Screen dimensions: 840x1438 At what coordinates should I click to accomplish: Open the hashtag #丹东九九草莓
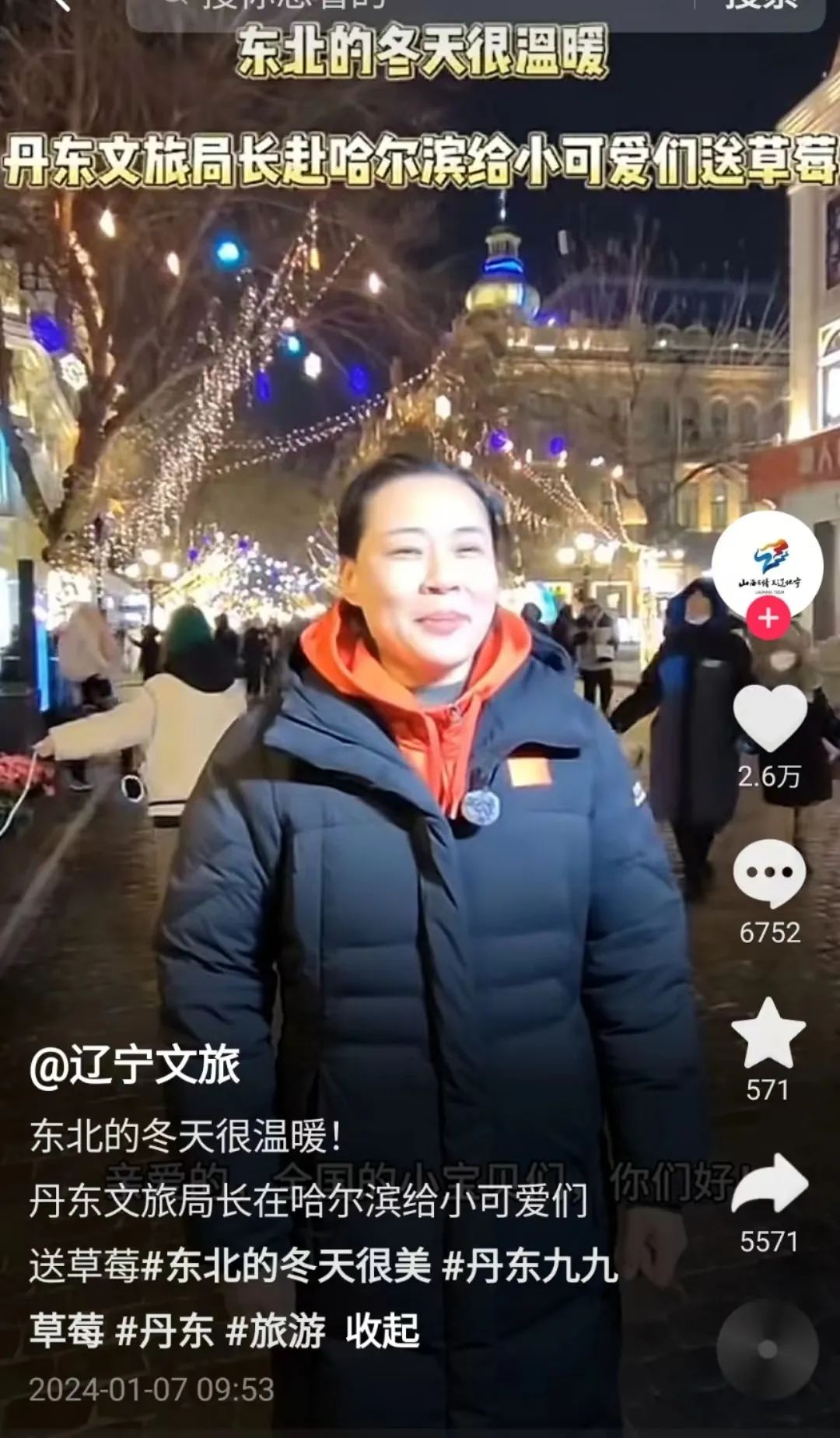529,1266
